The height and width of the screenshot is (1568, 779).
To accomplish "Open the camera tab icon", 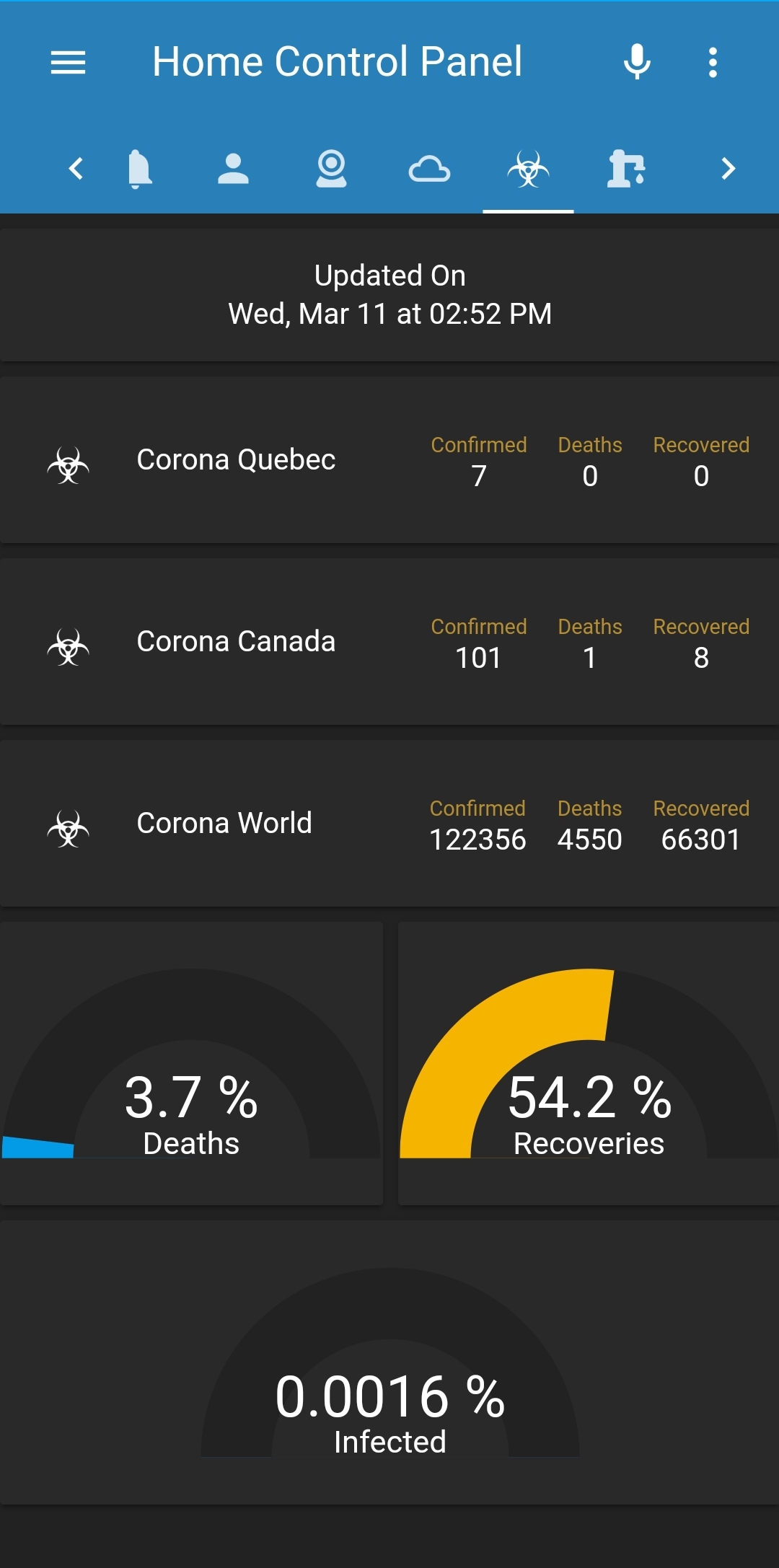I will click(x=332, y=169).
